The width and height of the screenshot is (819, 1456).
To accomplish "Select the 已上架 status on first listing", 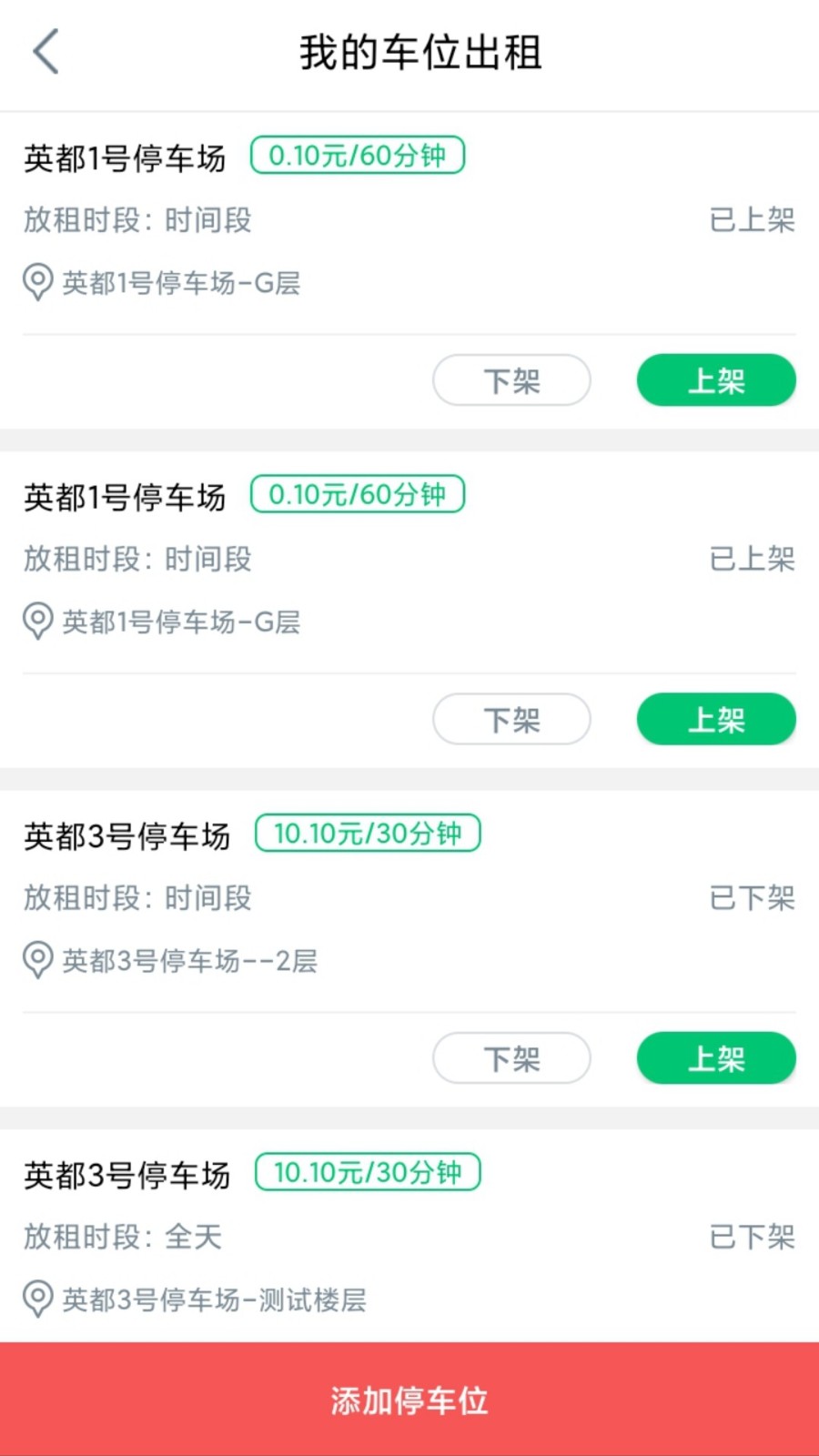I will (x=753, y=219).
